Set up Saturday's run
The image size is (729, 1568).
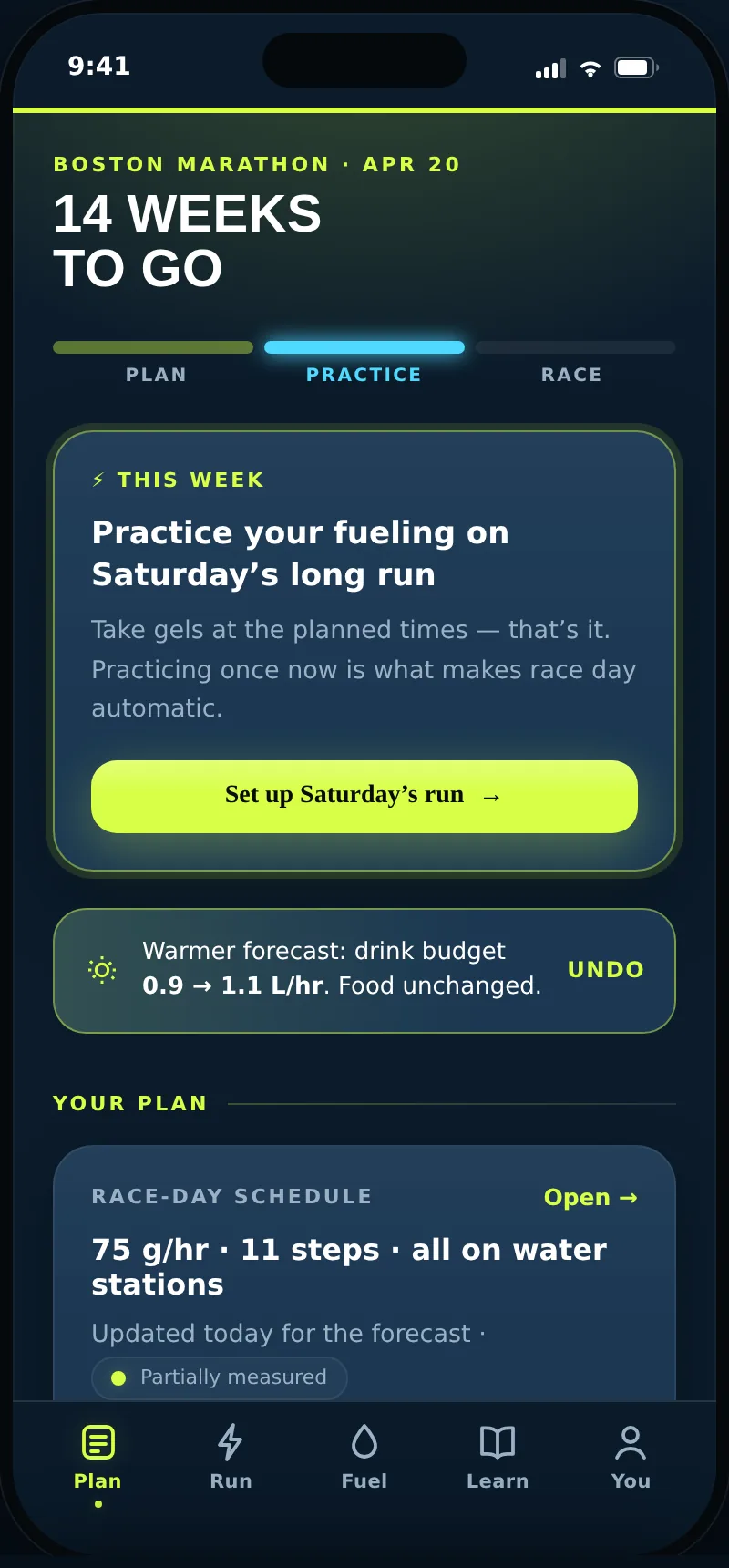(364, 797)
